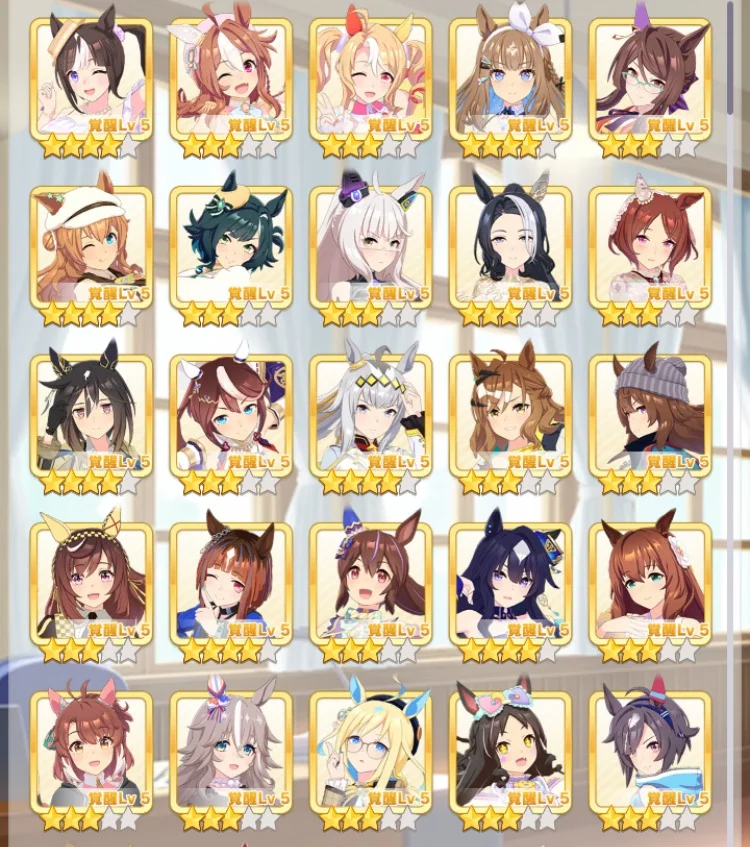Open the navy-haired girl with diamond forehead mark

[511, 582]
